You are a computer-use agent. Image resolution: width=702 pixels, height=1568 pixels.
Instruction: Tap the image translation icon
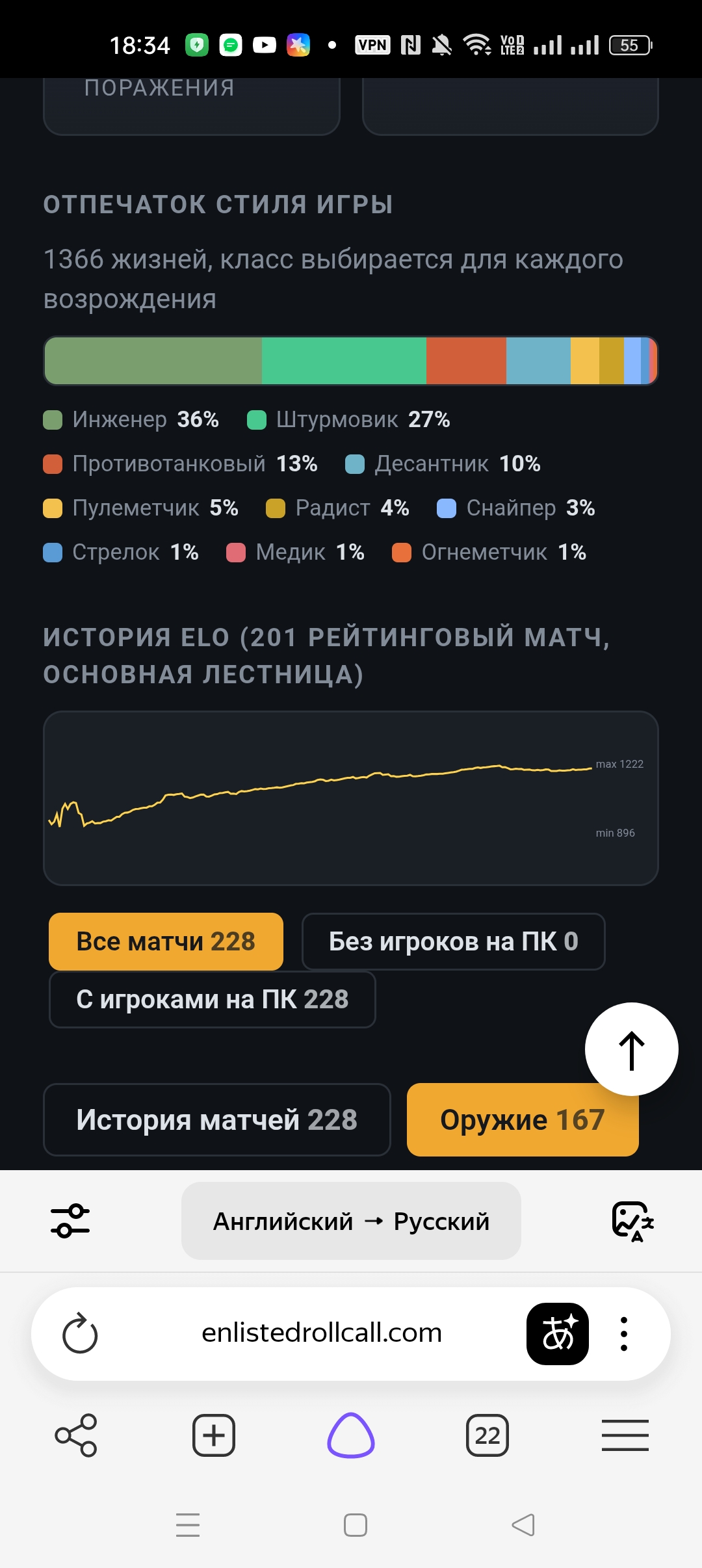click(x=632, y=1221)
